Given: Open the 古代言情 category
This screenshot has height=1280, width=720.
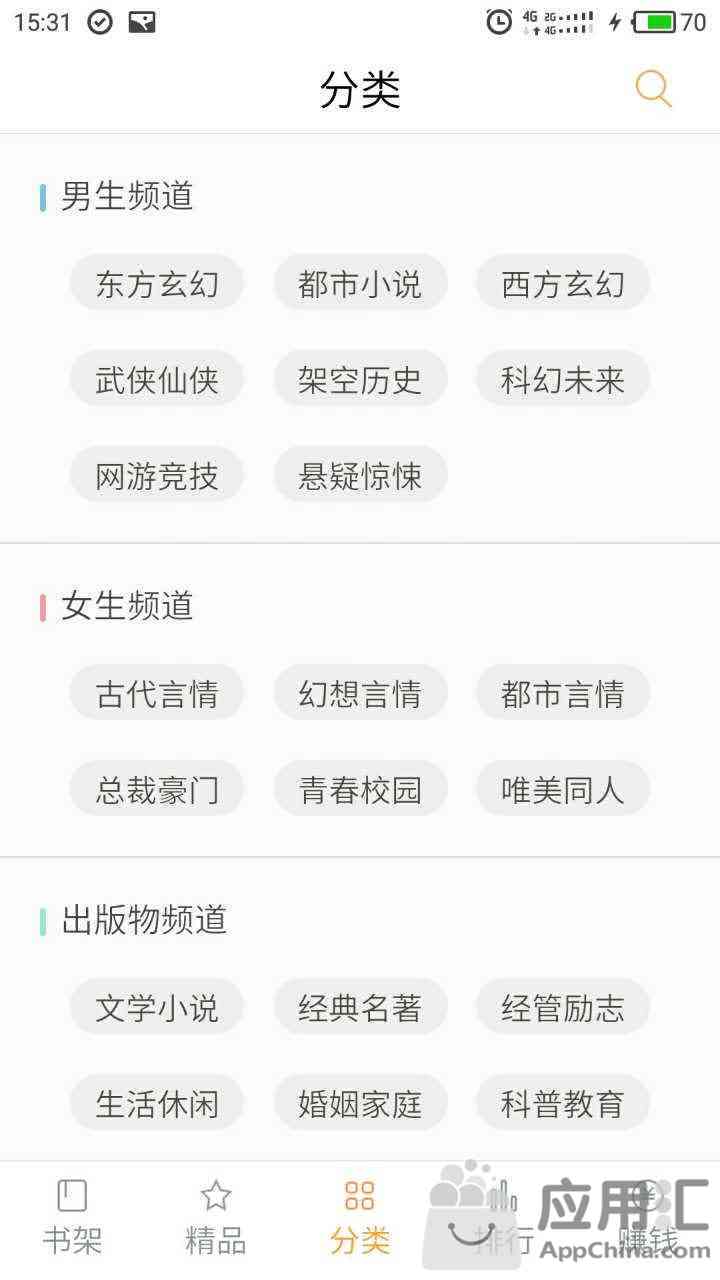Looking at the screenshot, I should pyautogui.click(x=157, y=693).
